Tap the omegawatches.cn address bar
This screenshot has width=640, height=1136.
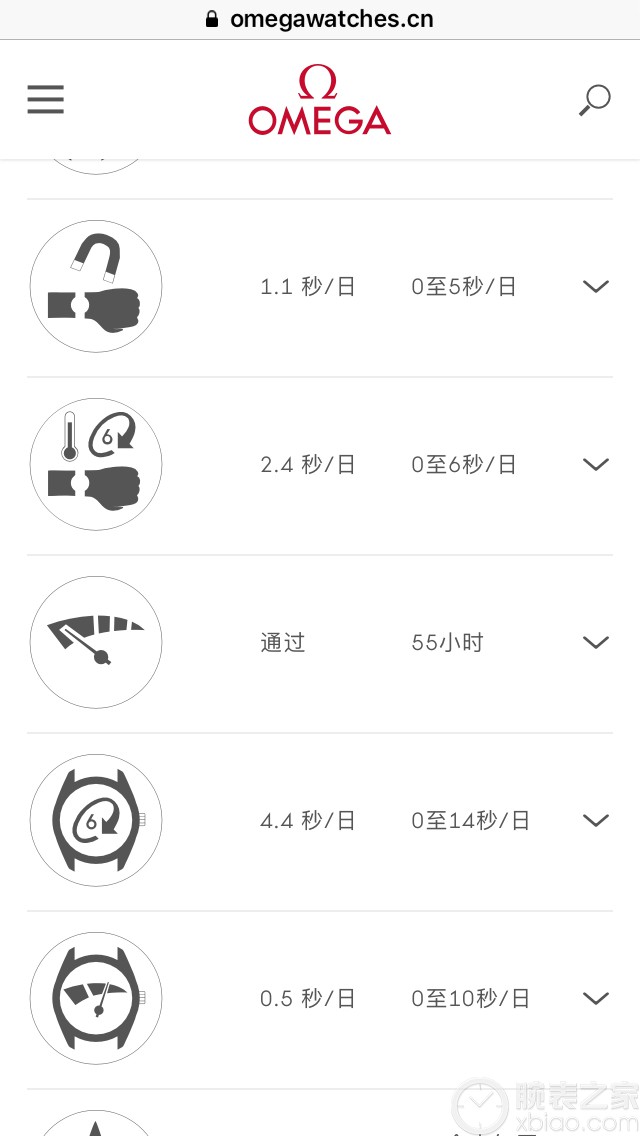point(320,19)
